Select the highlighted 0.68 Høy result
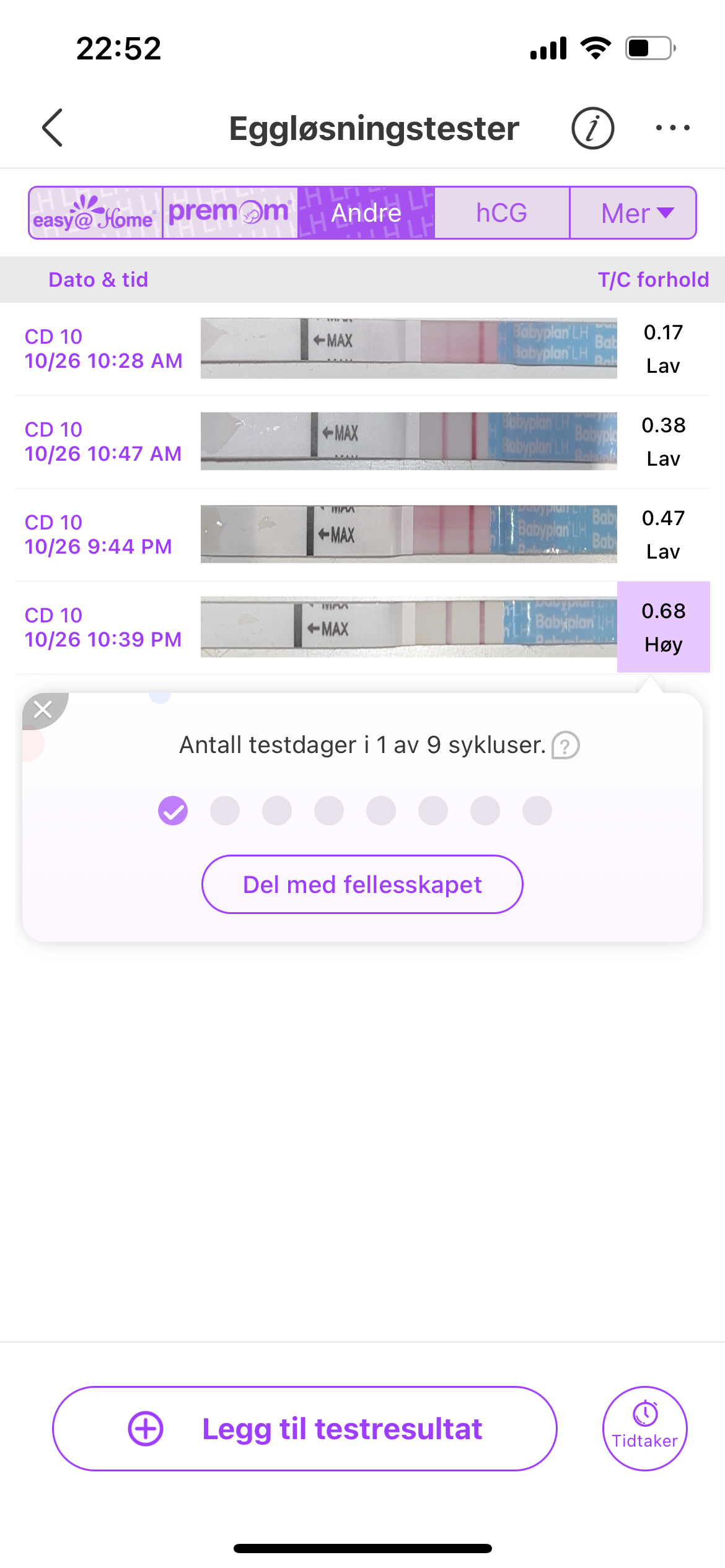This screenshot has height=1568, width=725. tap(663, 627)
